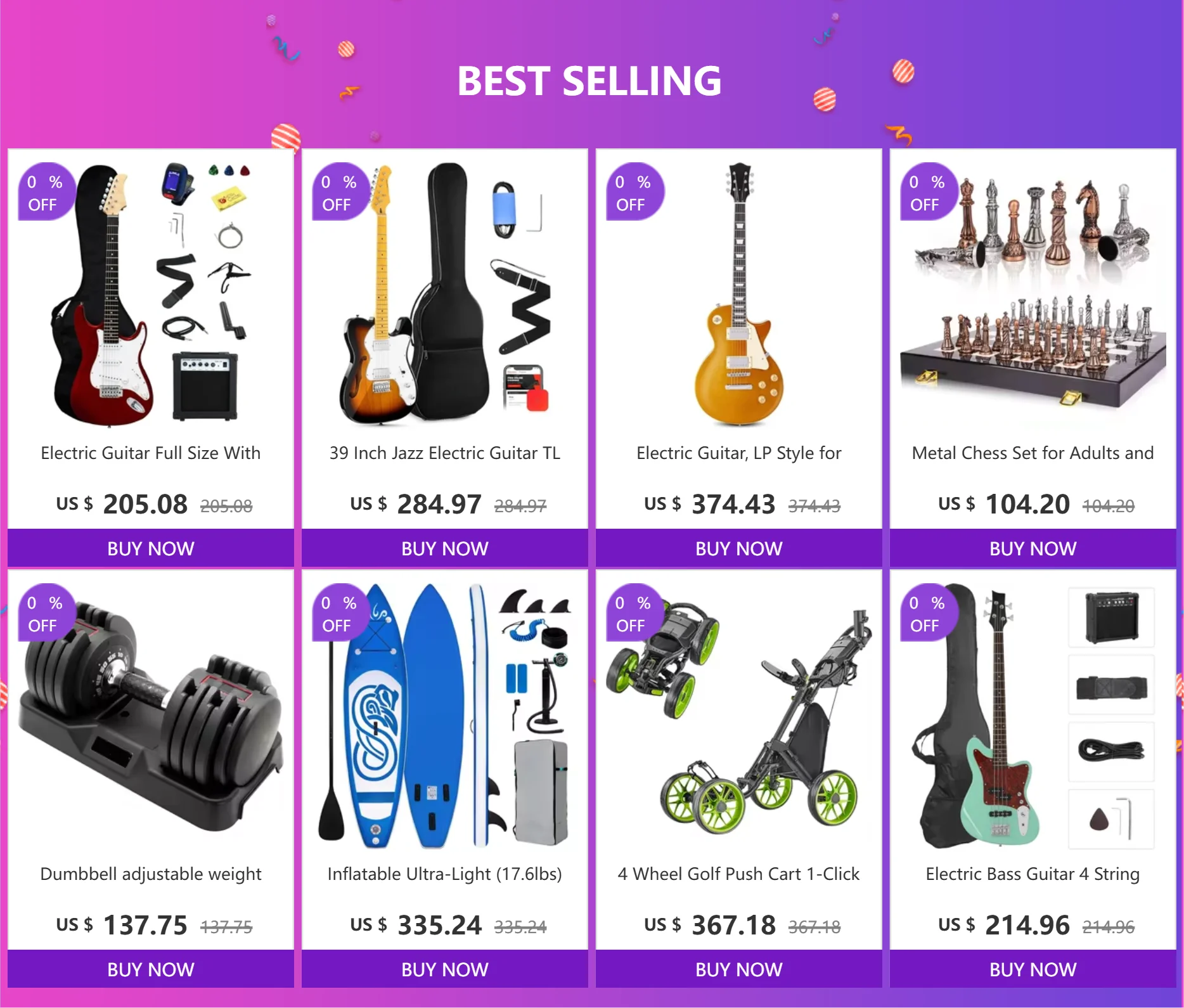Buy the Metal Chess Set now

click(x=1033, y=548)
